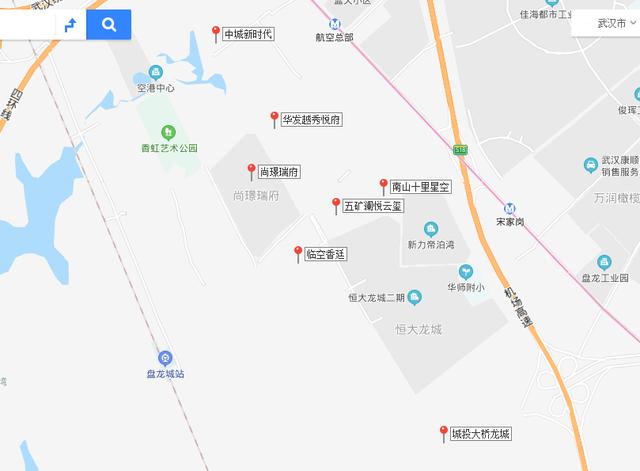Select the 城投大桥龙城 marker

[444, 433]
